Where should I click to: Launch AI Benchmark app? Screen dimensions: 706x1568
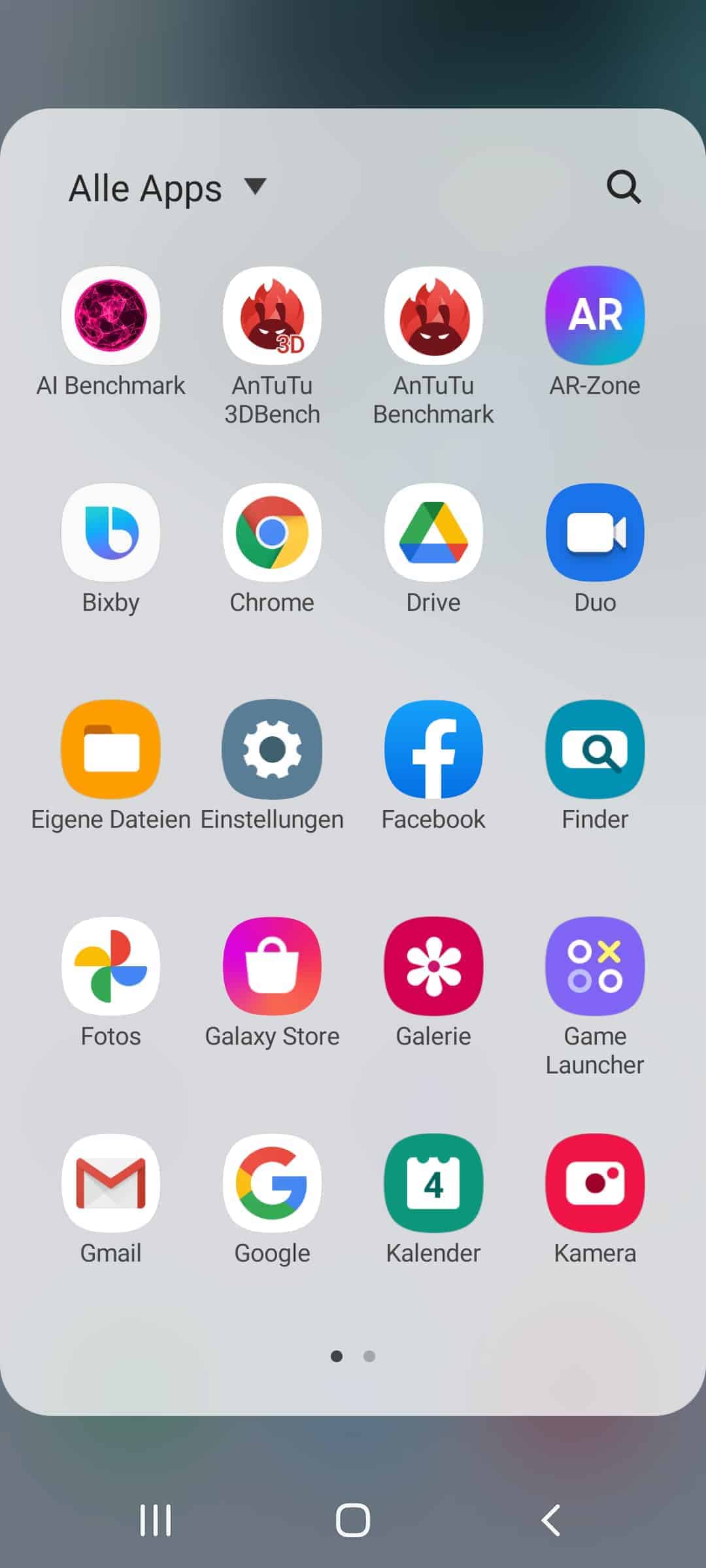click(110, 316)
